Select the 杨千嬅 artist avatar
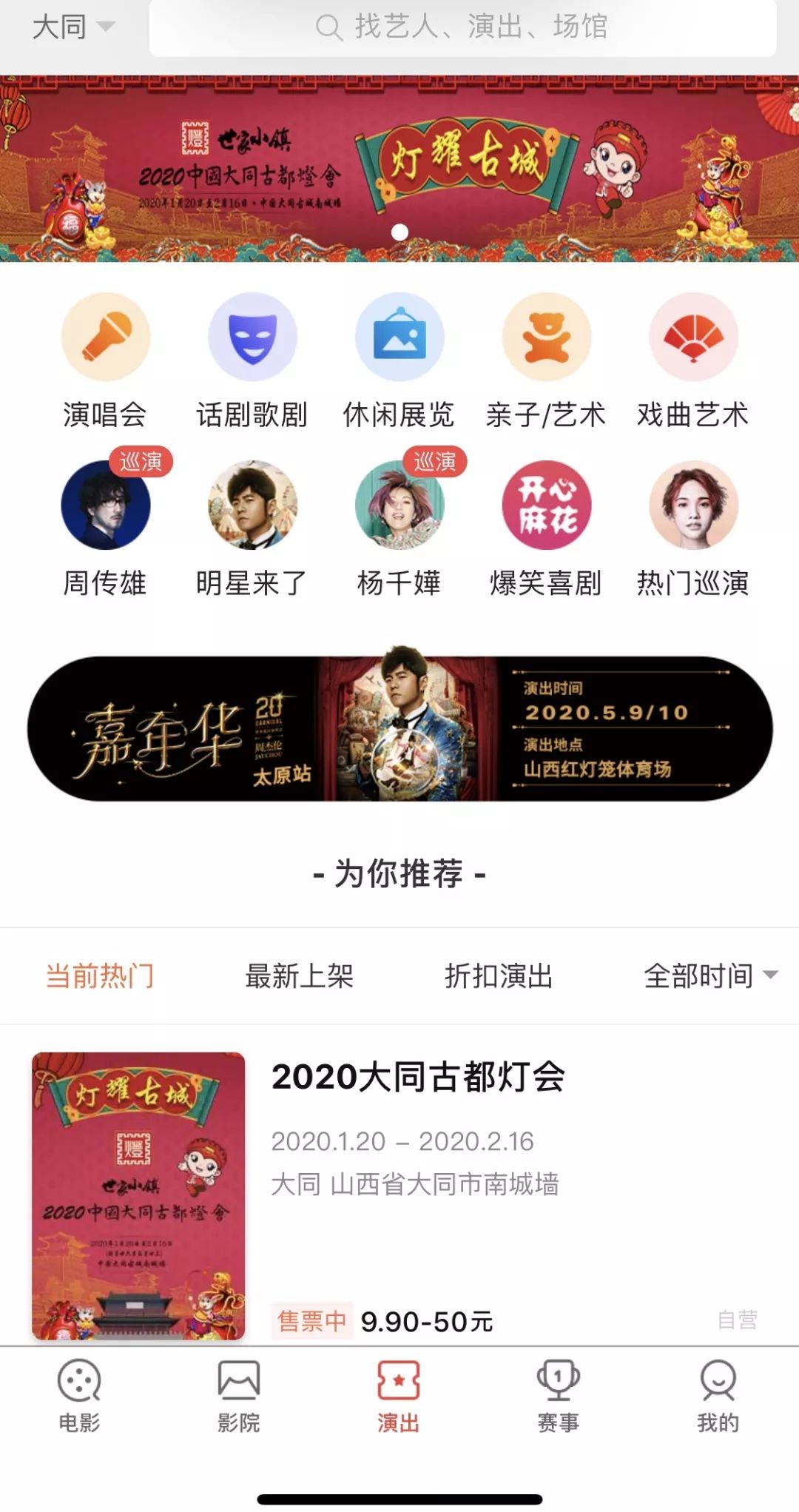The height and width of the screenshot is (1512, 799). click(x=399, y=505)
